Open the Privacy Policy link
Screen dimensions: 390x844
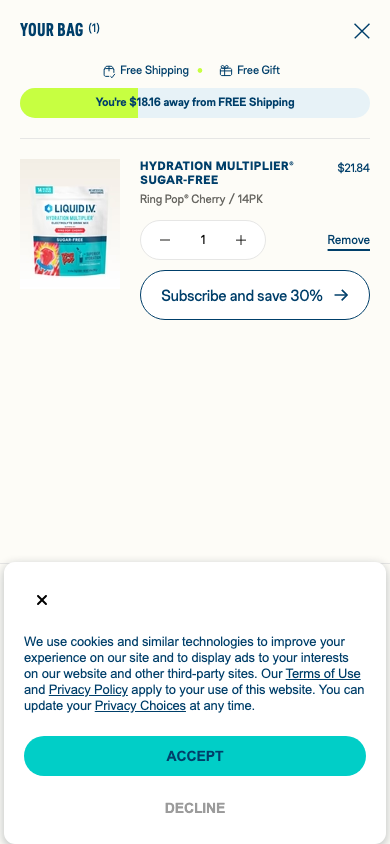click(88, 690)
